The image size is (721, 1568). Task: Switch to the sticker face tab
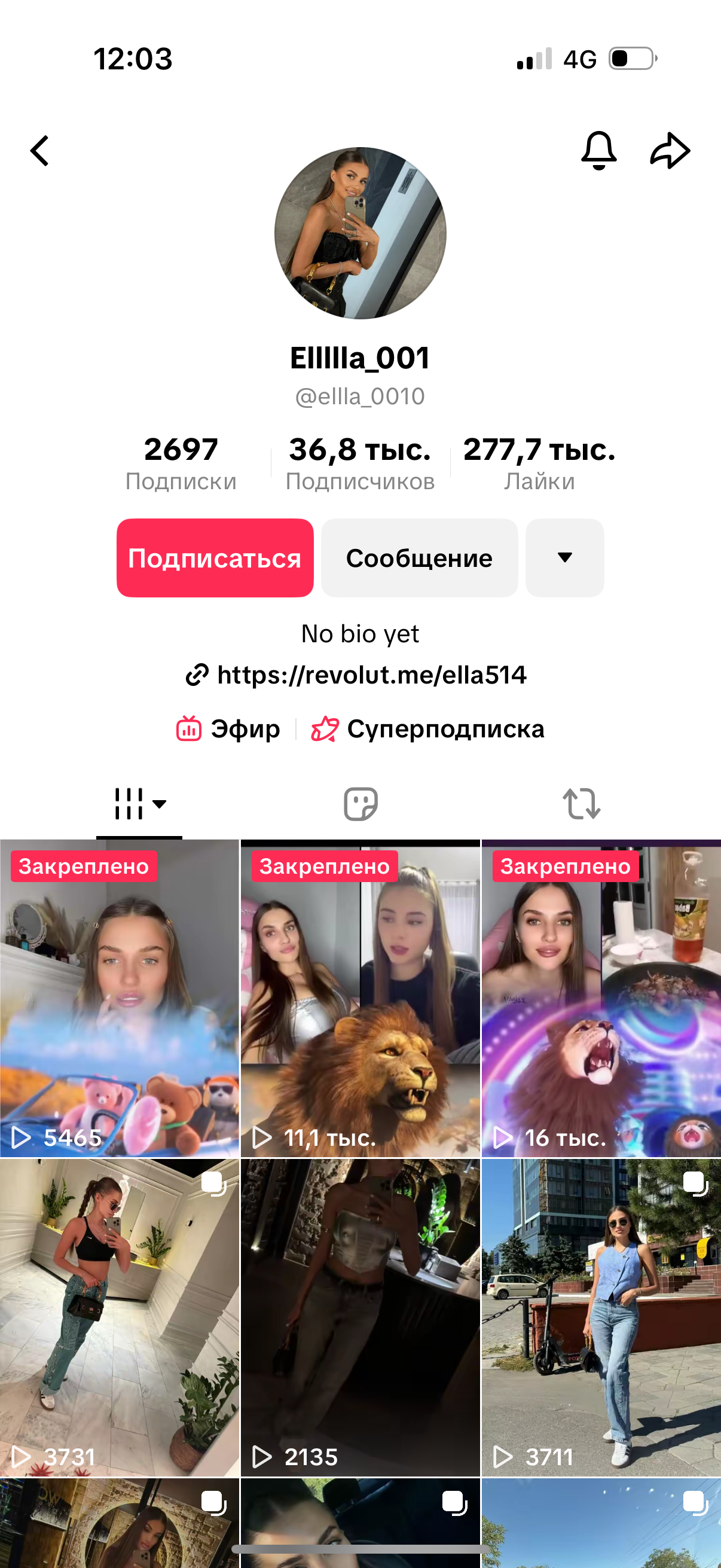360,804
